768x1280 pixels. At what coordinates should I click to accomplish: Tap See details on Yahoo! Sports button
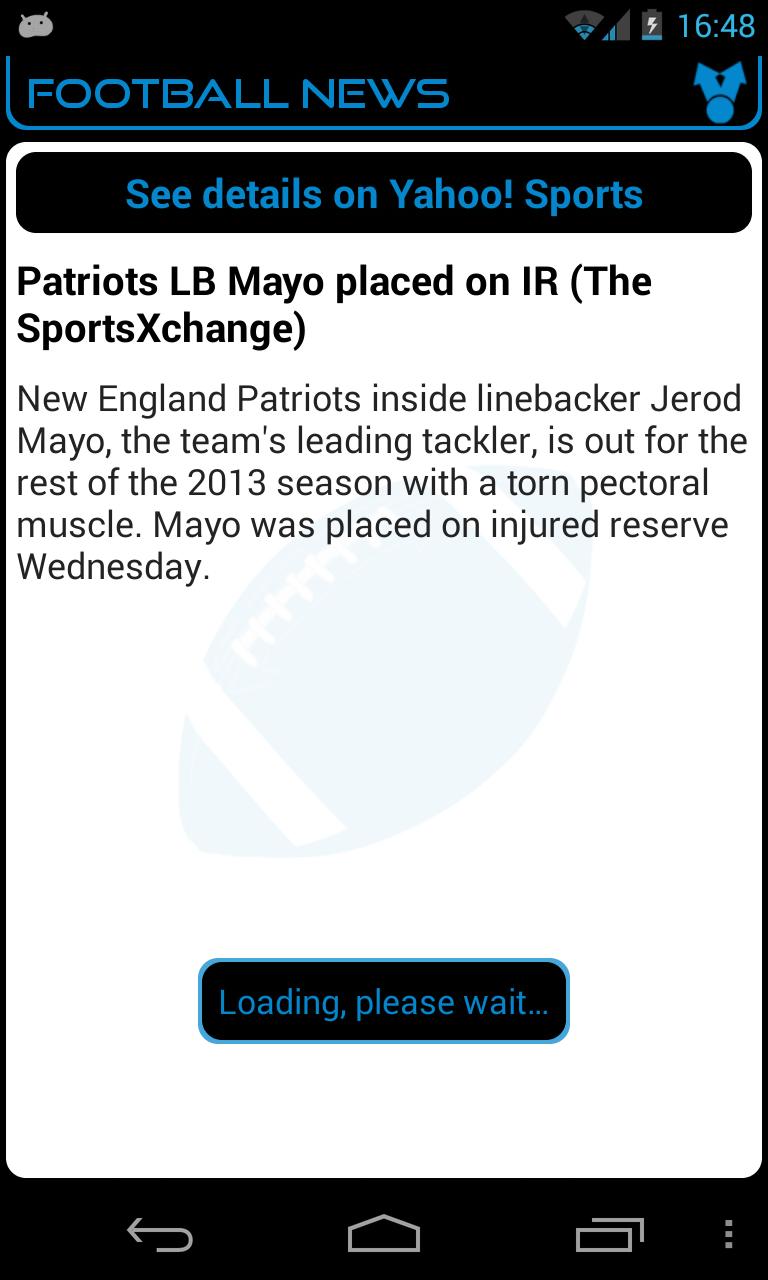[x=384, y=194]
